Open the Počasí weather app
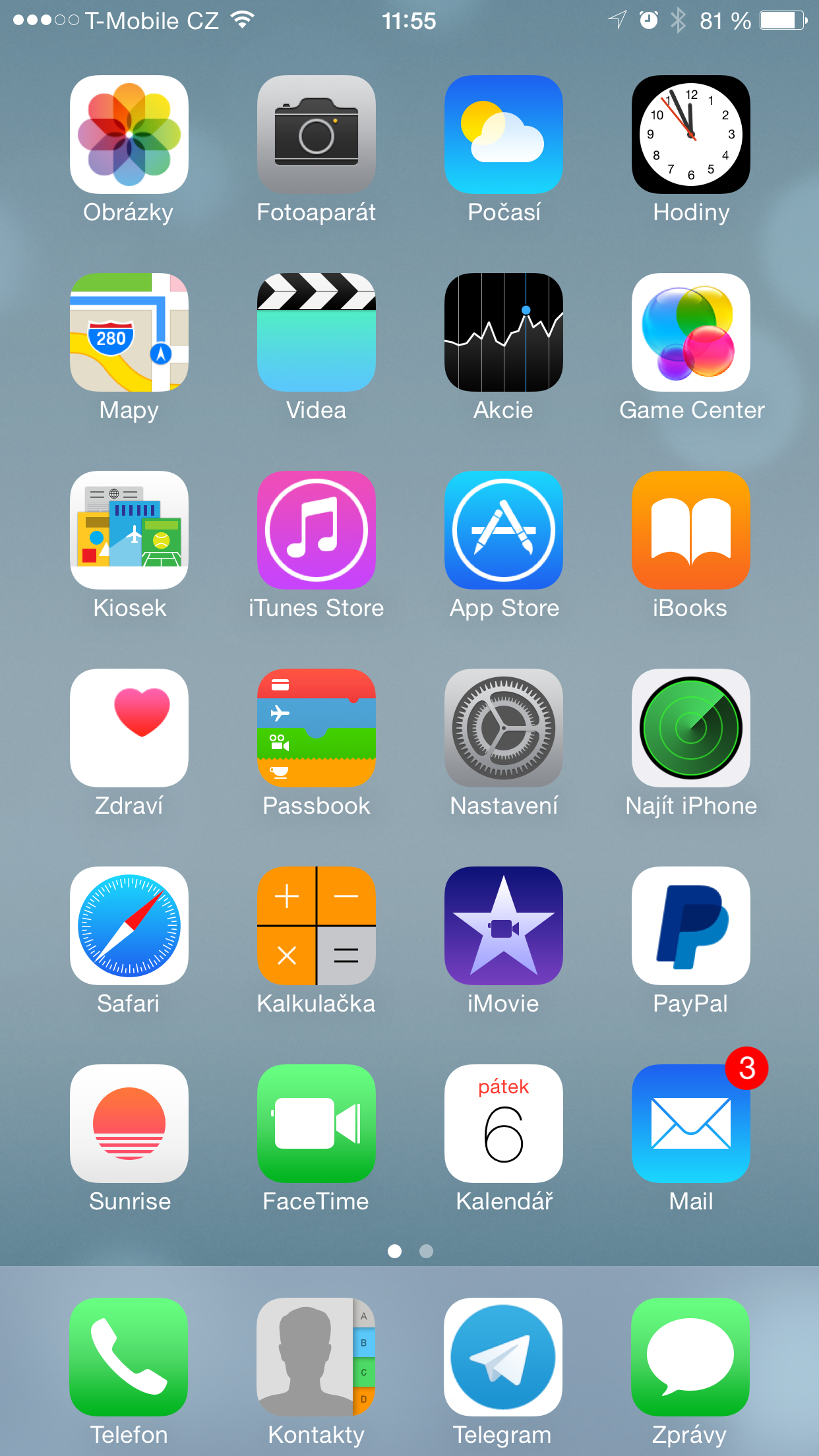This screenshot has height=1456, width=819. tap(504, 135)
